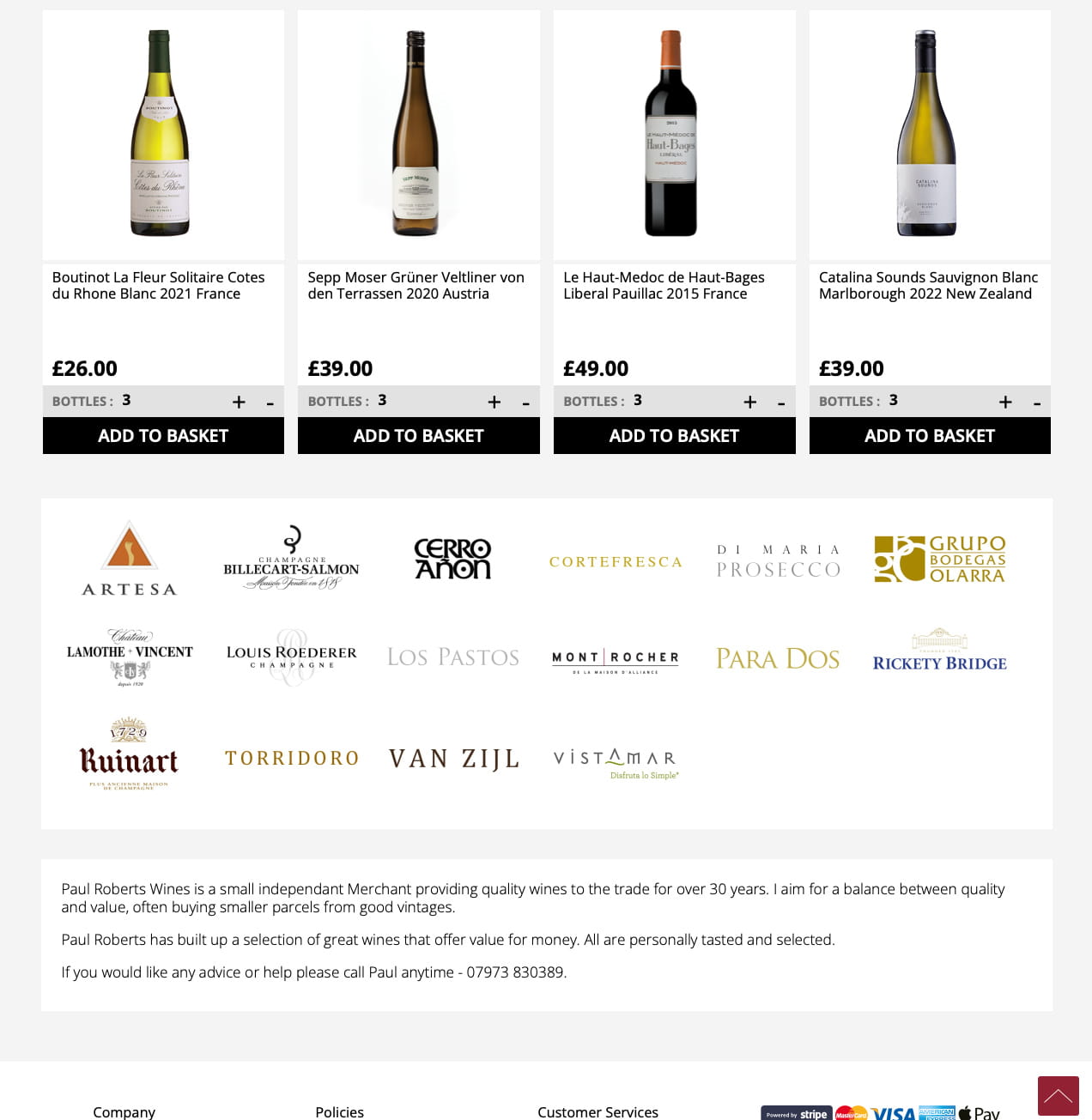Open the Artesa brand page

coord(129,559)
